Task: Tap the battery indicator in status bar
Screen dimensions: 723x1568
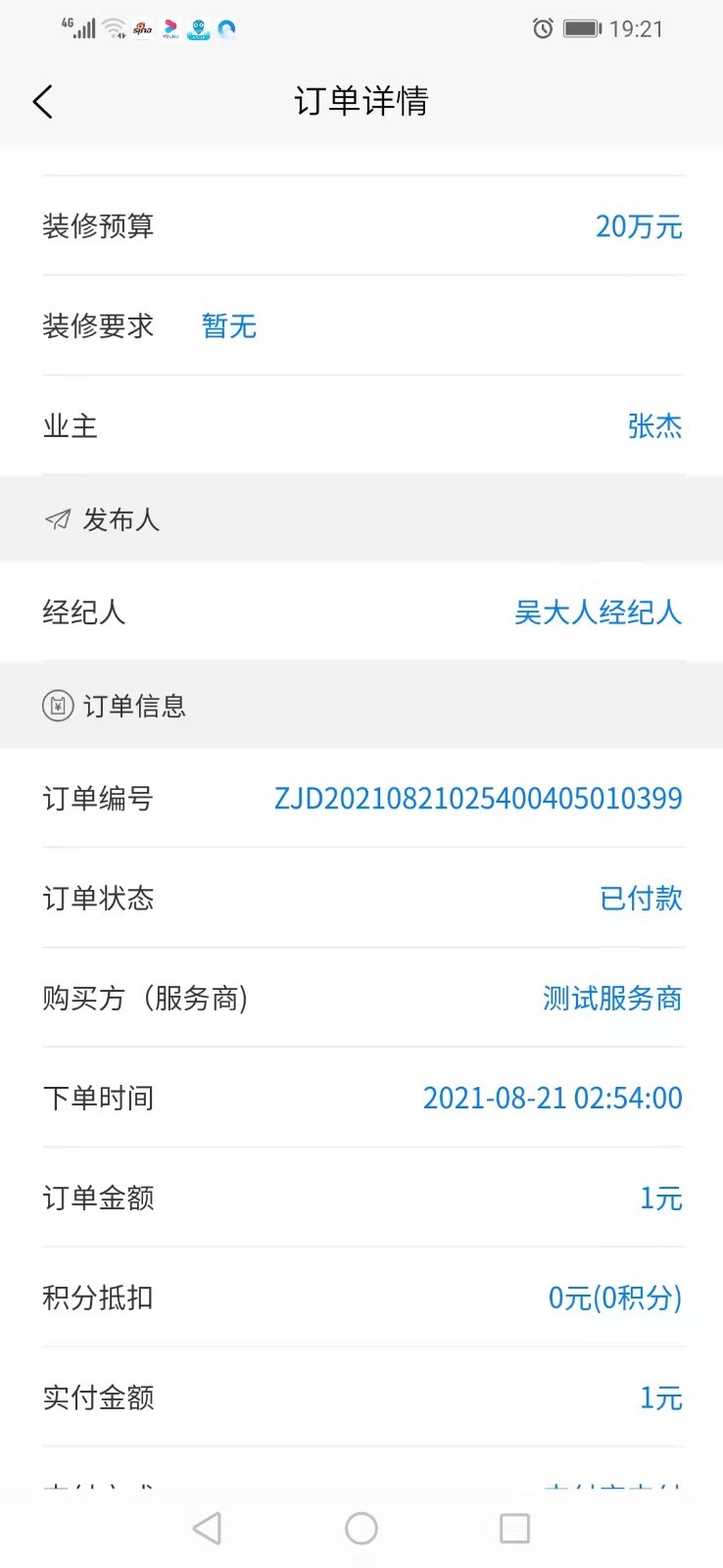Action: [580, 28]
